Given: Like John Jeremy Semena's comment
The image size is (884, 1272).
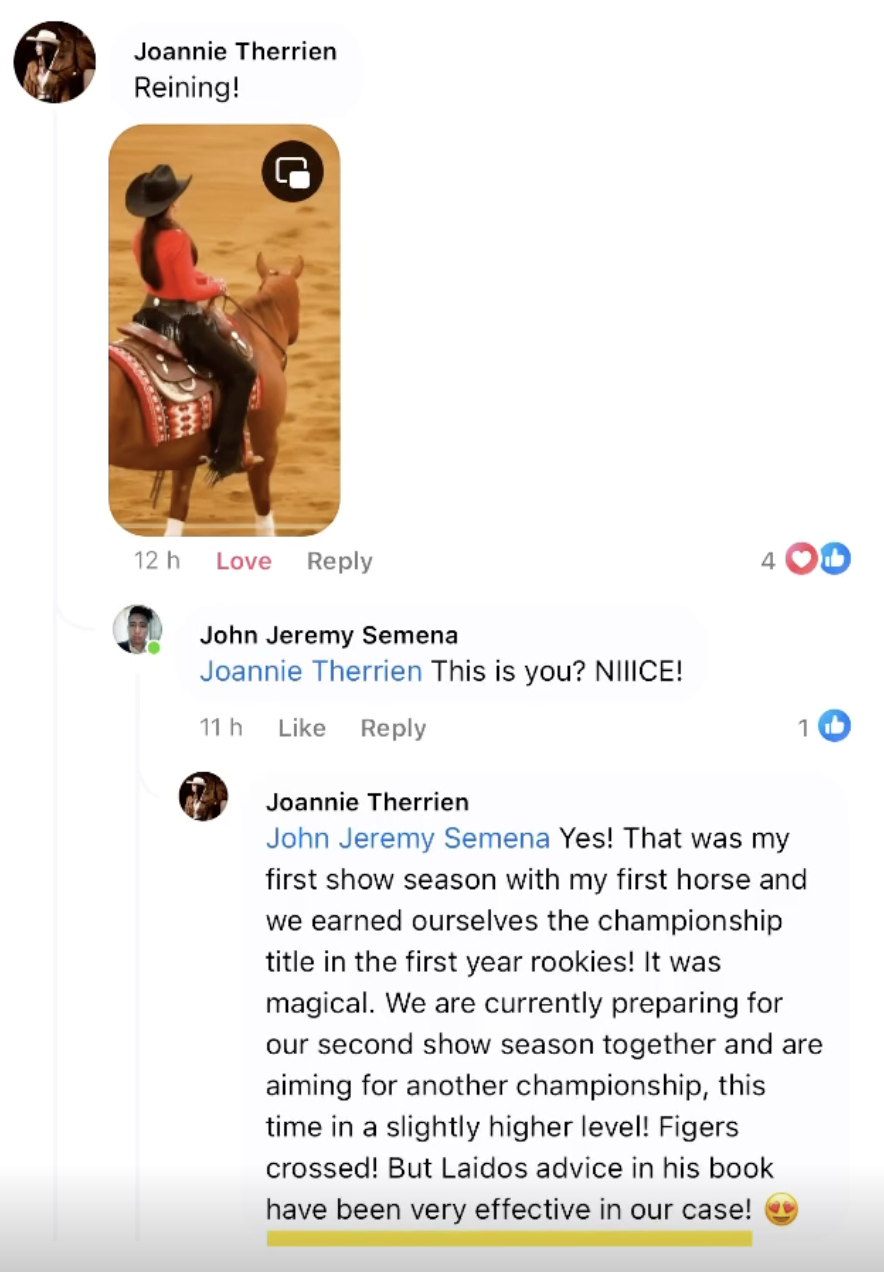Looking at the screenshot, I should tap(301, 728).
